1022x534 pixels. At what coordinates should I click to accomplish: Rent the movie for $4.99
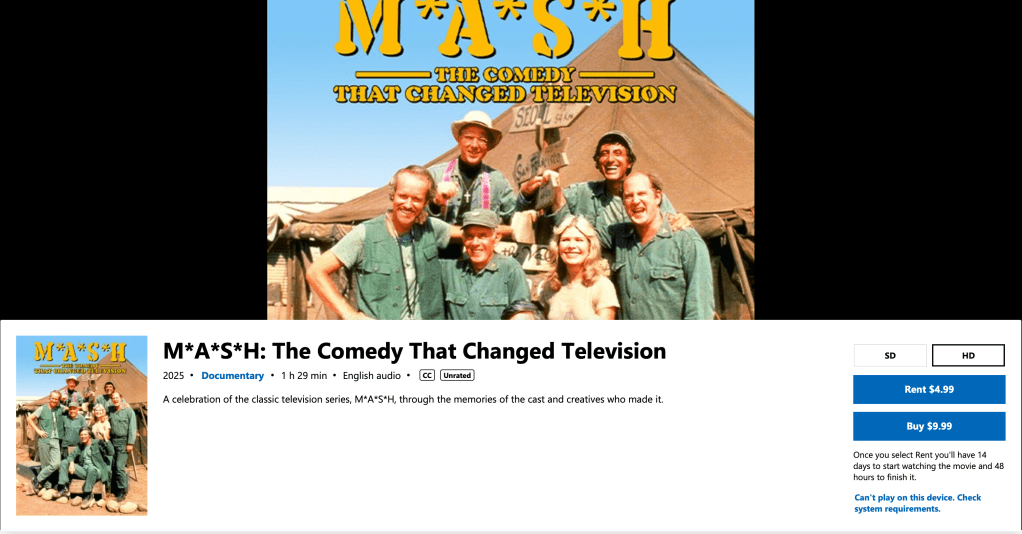pos(928,390)
